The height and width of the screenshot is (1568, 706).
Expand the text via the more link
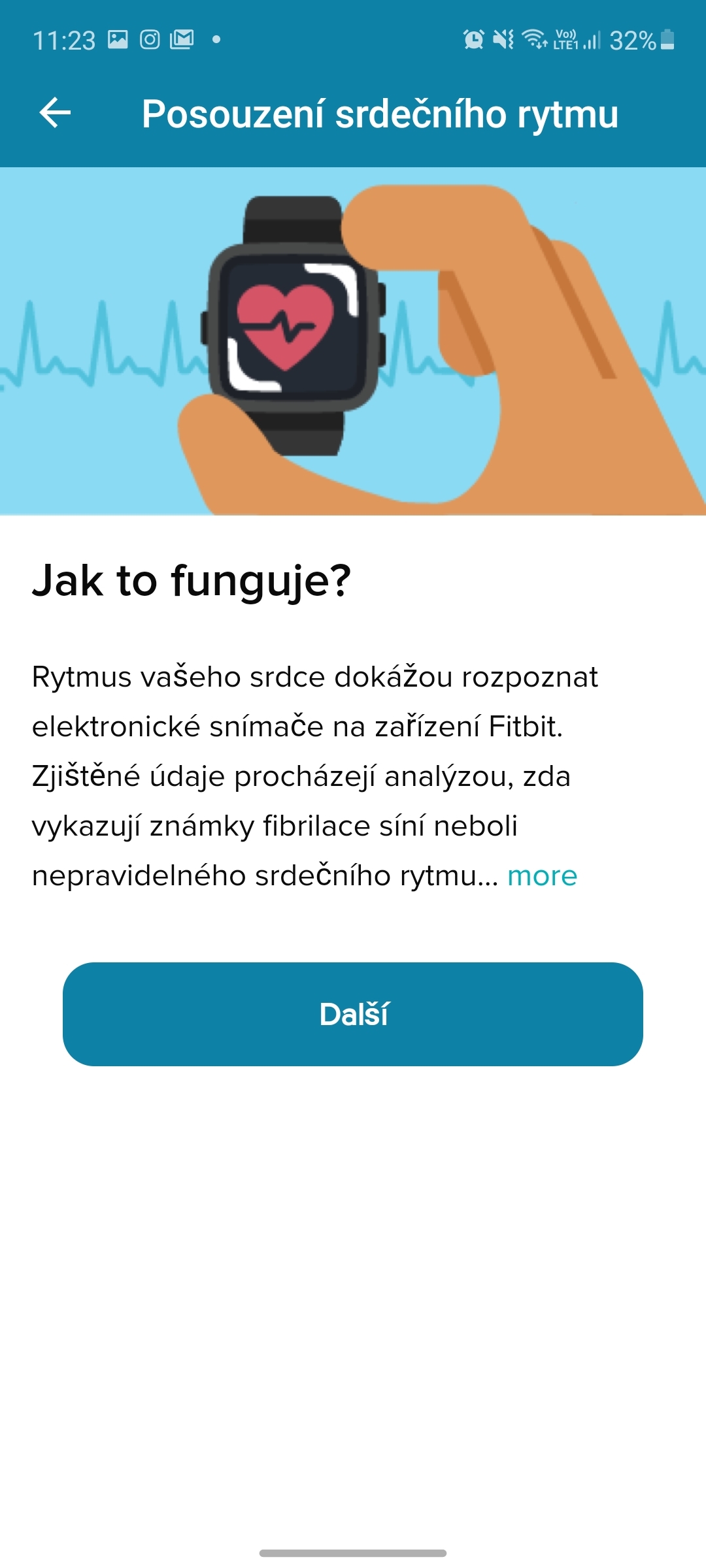pyautogui.click(x=542, y=875)
